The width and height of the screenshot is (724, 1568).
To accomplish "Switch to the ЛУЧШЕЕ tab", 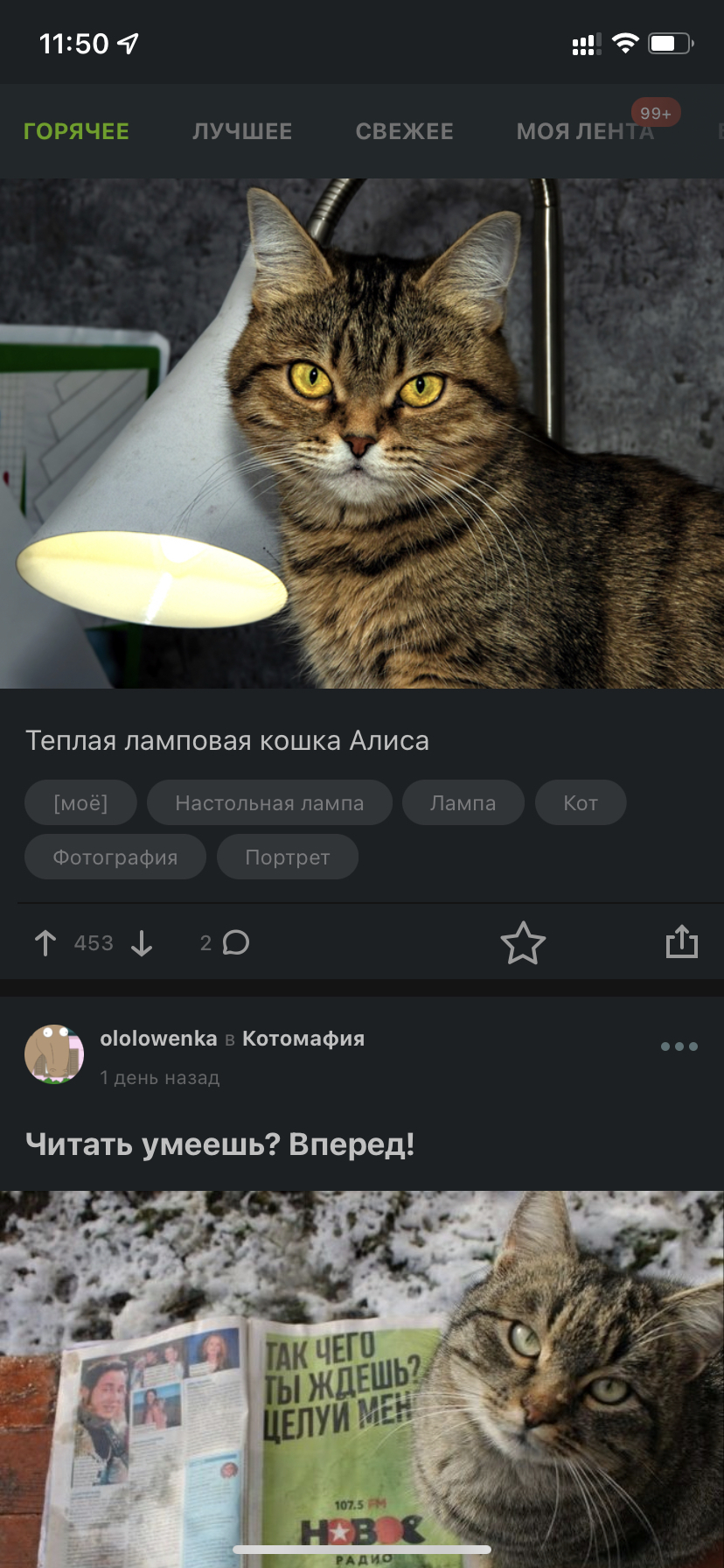I will pyautogui.click(x=242, y=131).
